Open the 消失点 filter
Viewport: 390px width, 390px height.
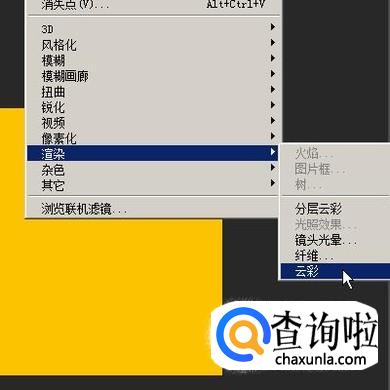pyautogui.click(x=153, y=5)
